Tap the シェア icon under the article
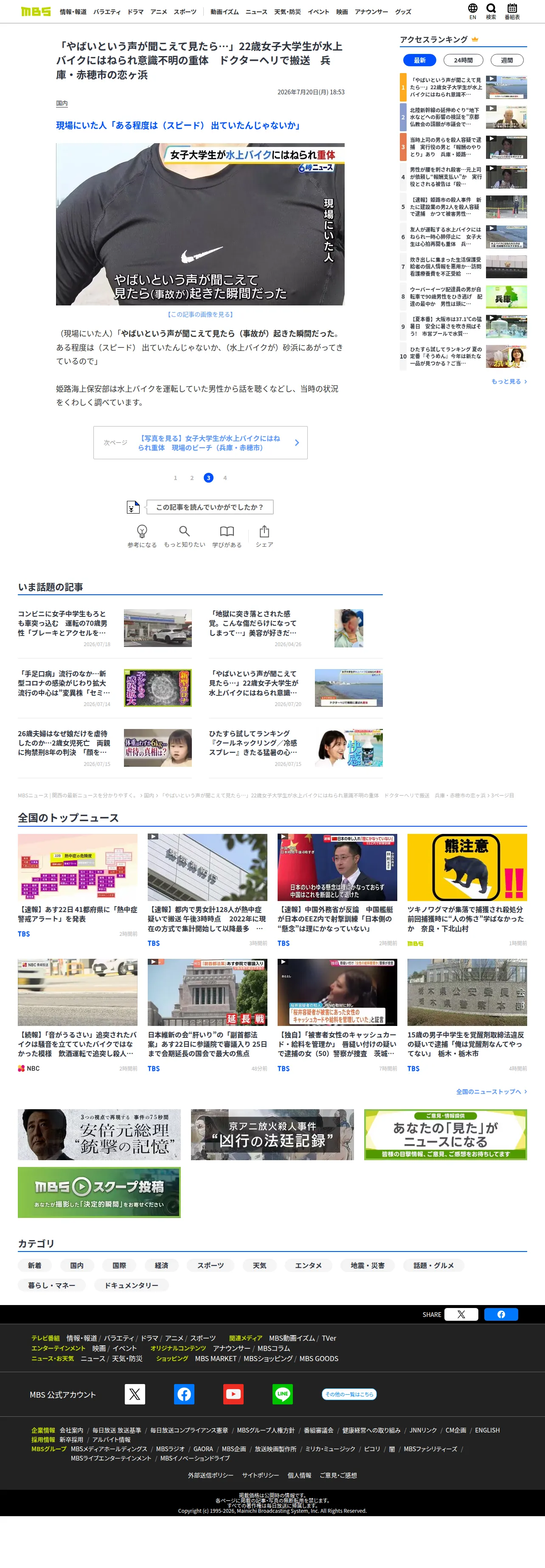Screen dimensions: 545x1568 click(264, 536)
